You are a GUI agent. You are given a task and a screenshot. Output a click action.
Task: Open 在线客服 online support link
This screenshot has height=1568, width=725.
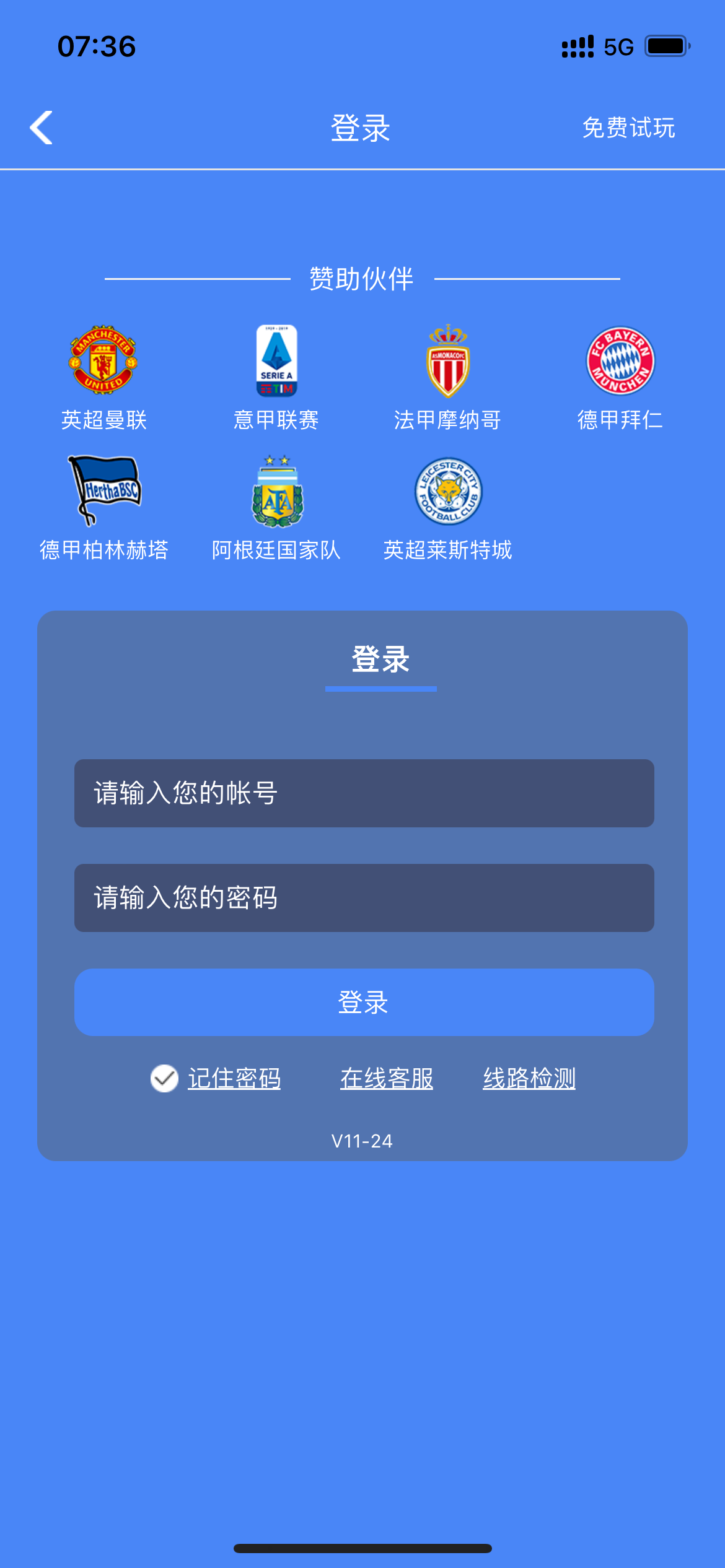(387, 1078)
